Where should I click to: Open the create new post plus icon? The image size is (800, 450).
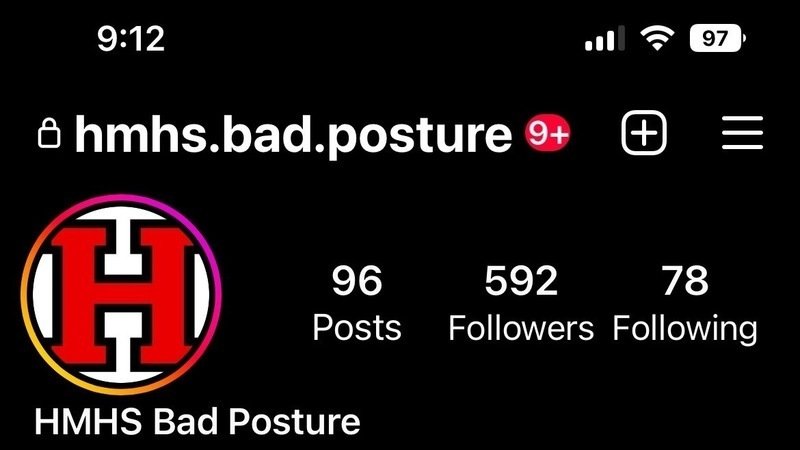pos(644,133)
